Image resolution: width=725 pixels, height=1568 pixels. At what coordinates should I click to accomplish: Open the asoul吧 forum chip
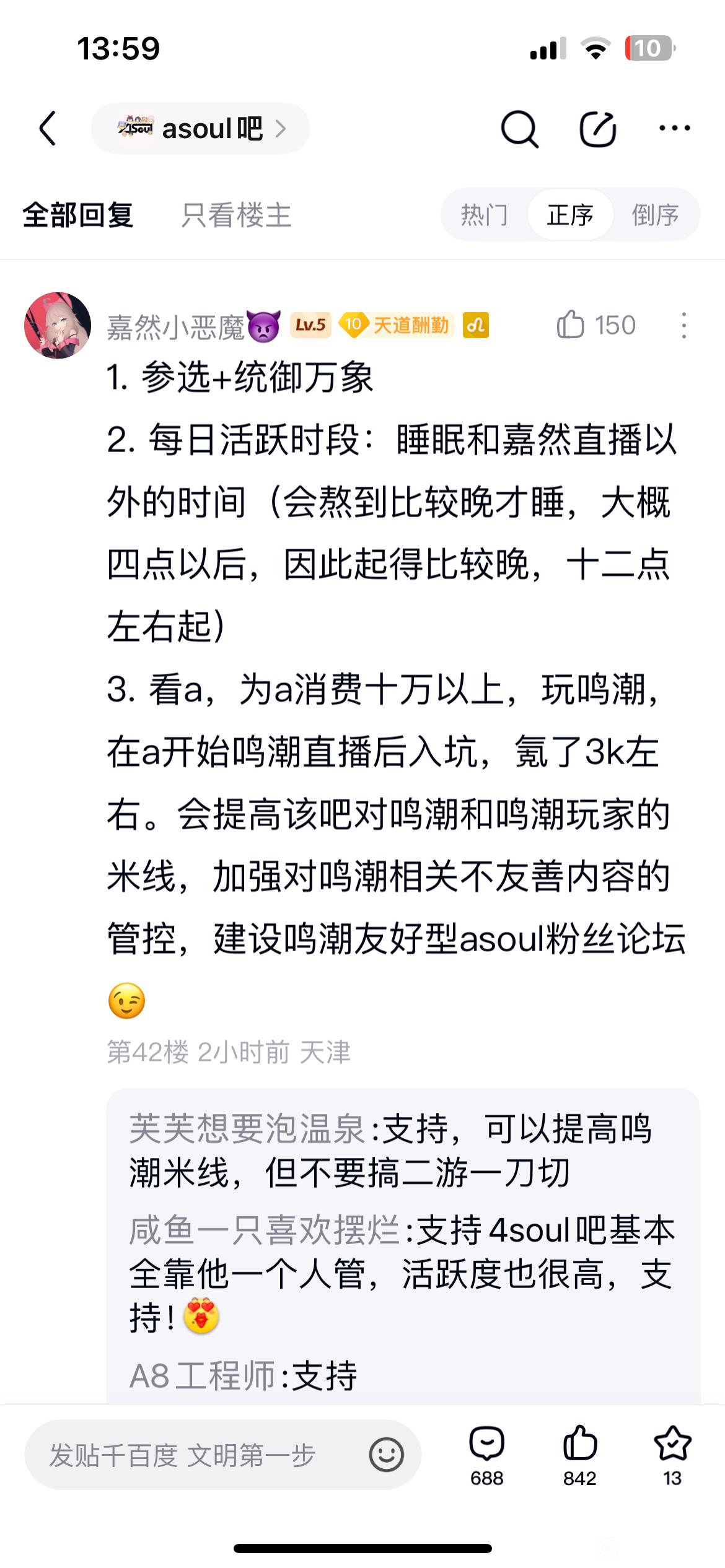[x=200, y=128]
